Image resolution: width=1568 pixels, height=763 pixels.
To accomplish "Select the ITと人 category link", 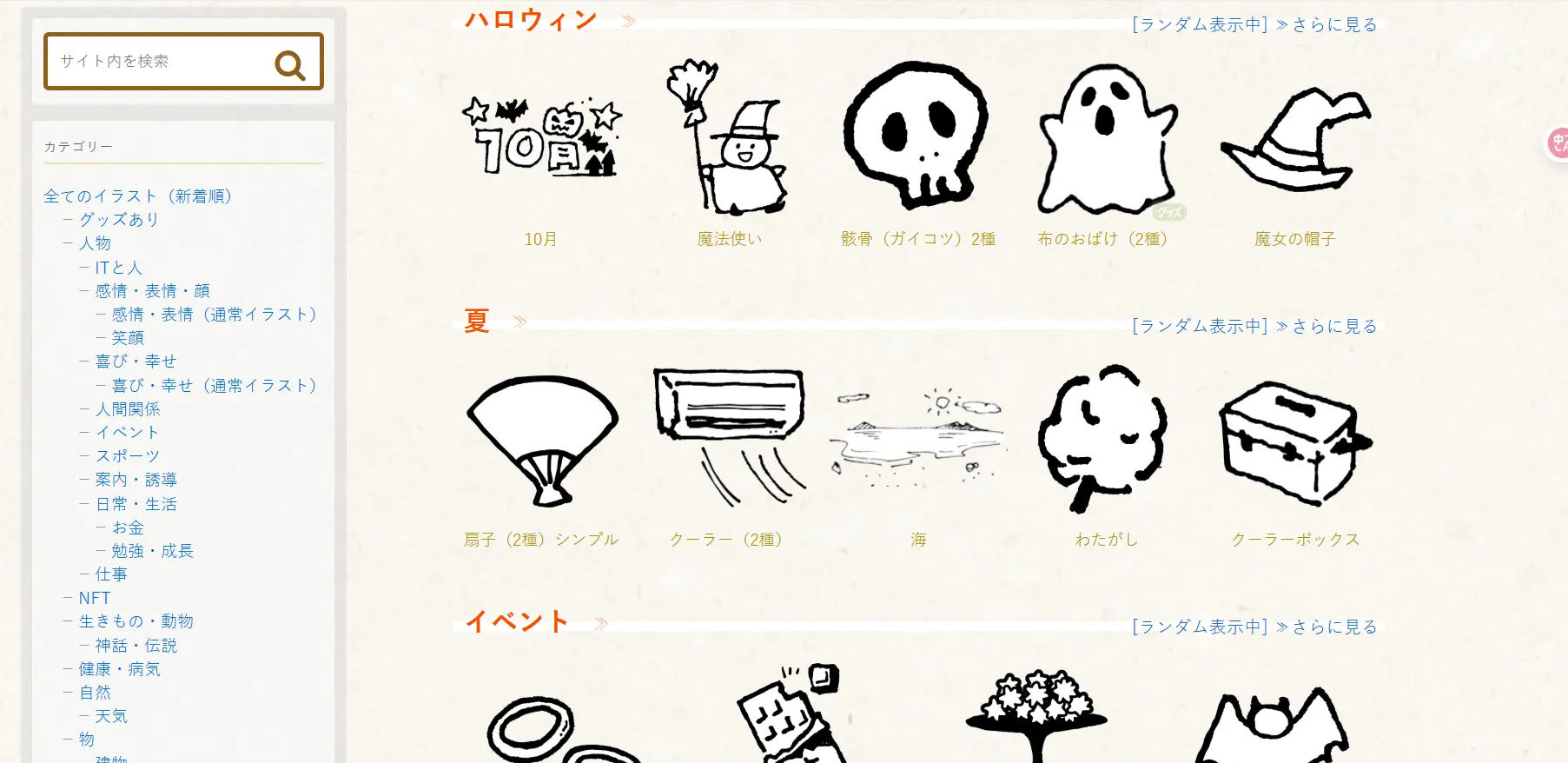I will coord(118,268).
